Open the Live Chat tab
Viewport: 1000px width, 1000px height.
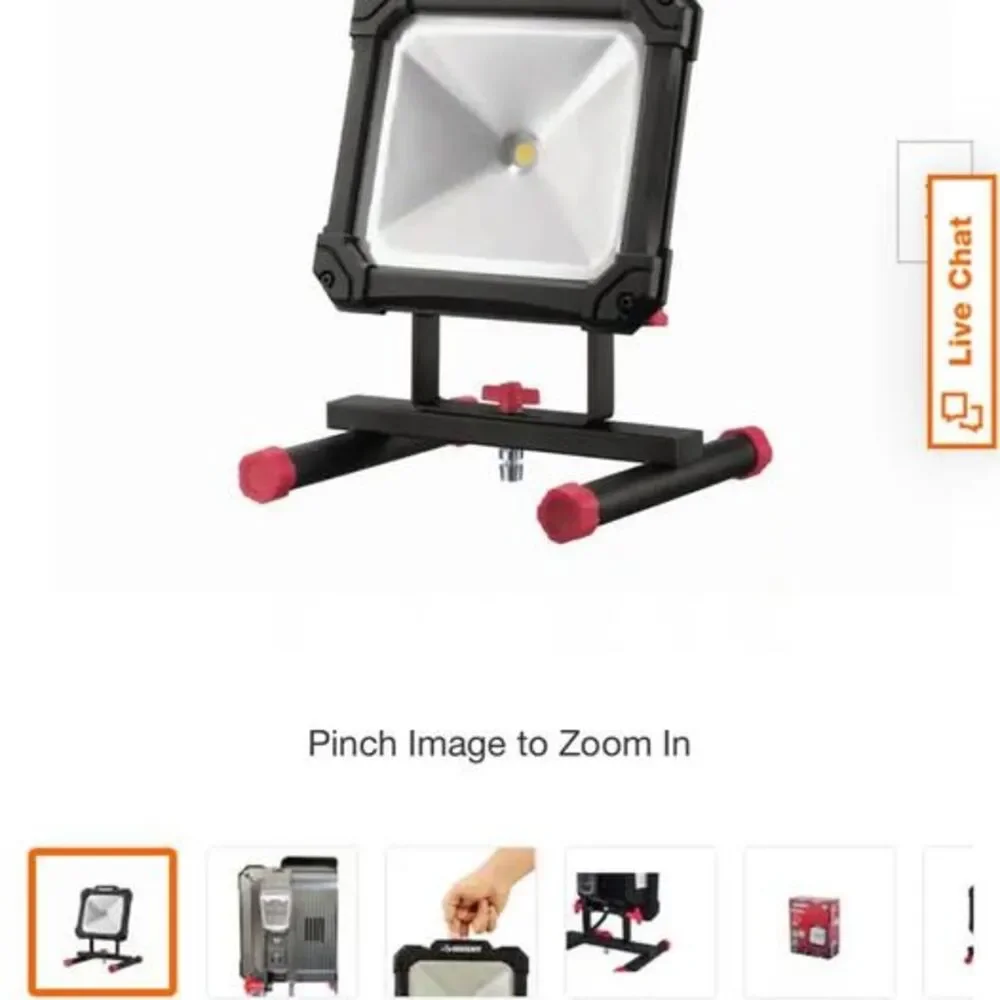click(x=962, y=312)
